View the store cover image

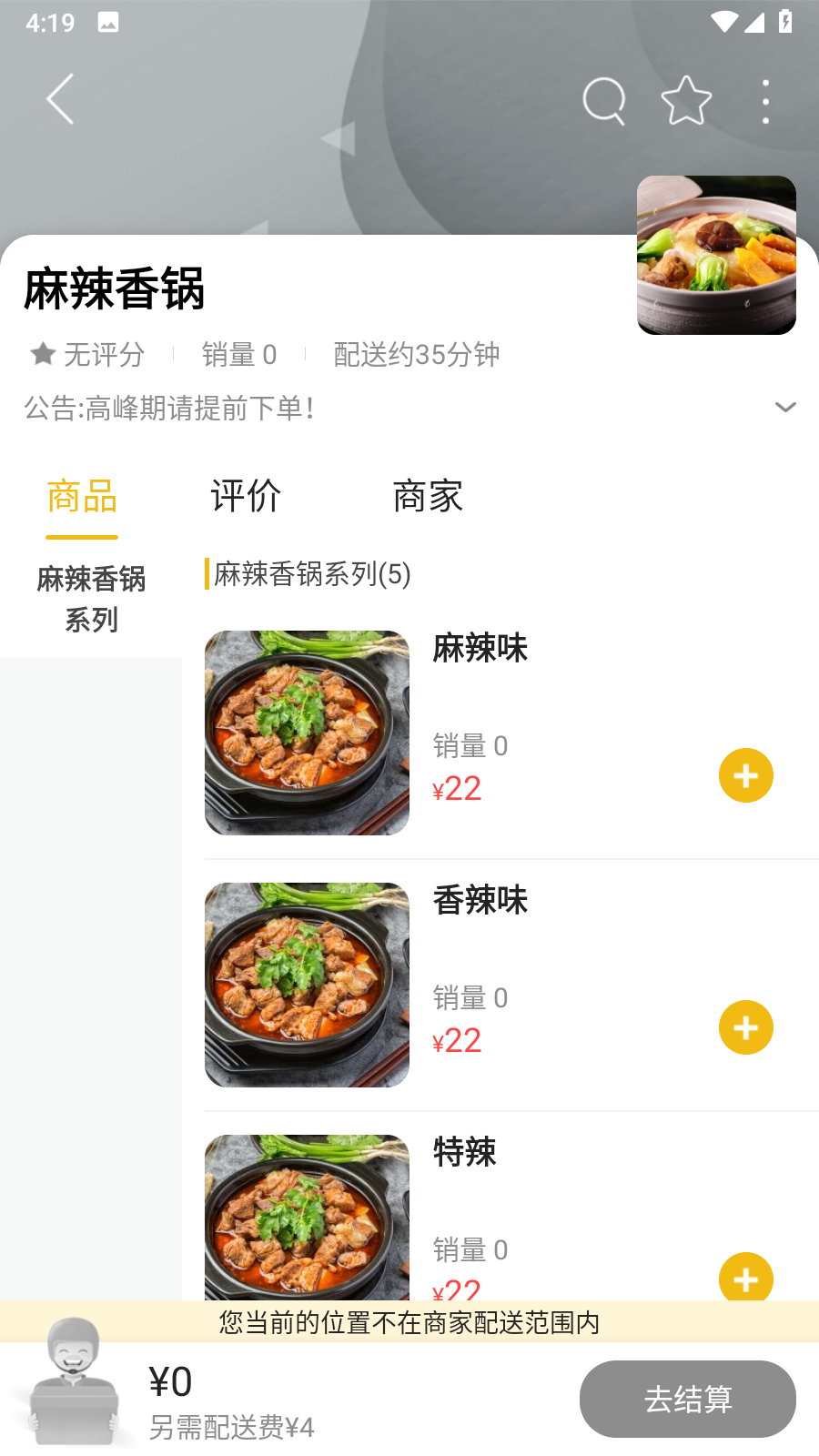716,255
